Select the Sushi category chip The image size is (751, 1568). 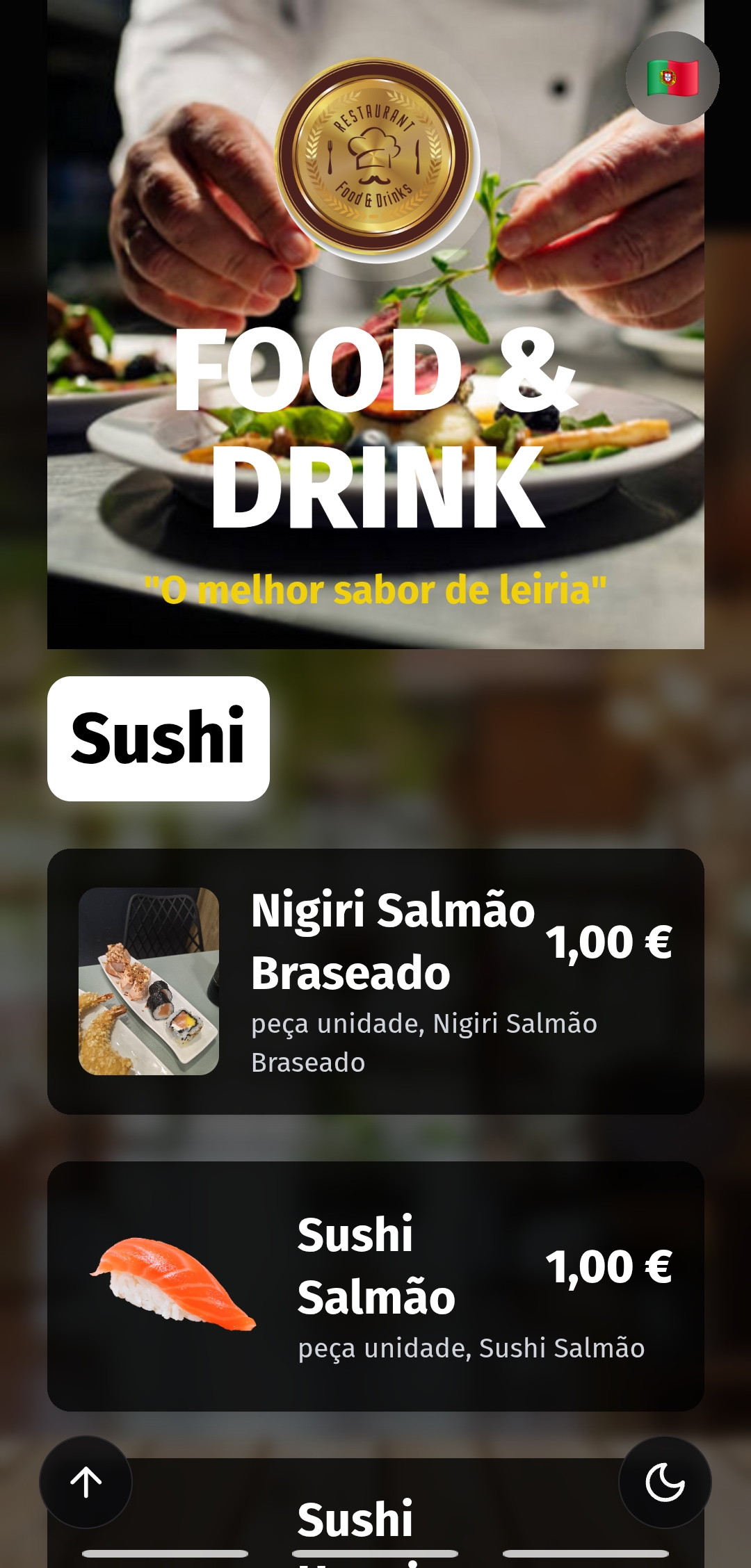159,738
